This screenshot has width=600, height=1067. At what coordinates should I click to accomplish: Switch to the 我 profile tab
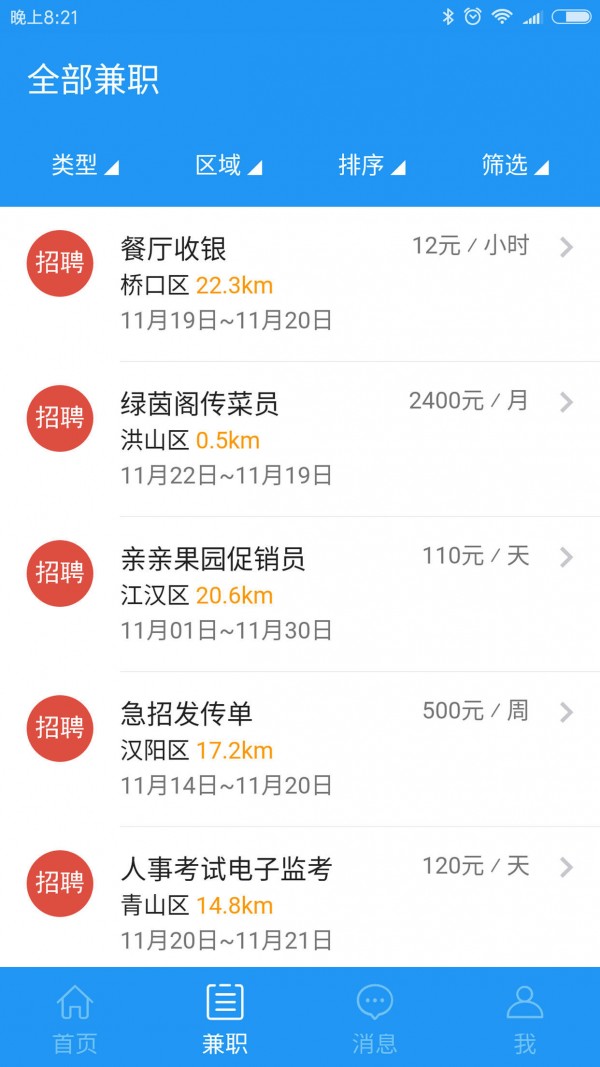(x=525, y=1018)
